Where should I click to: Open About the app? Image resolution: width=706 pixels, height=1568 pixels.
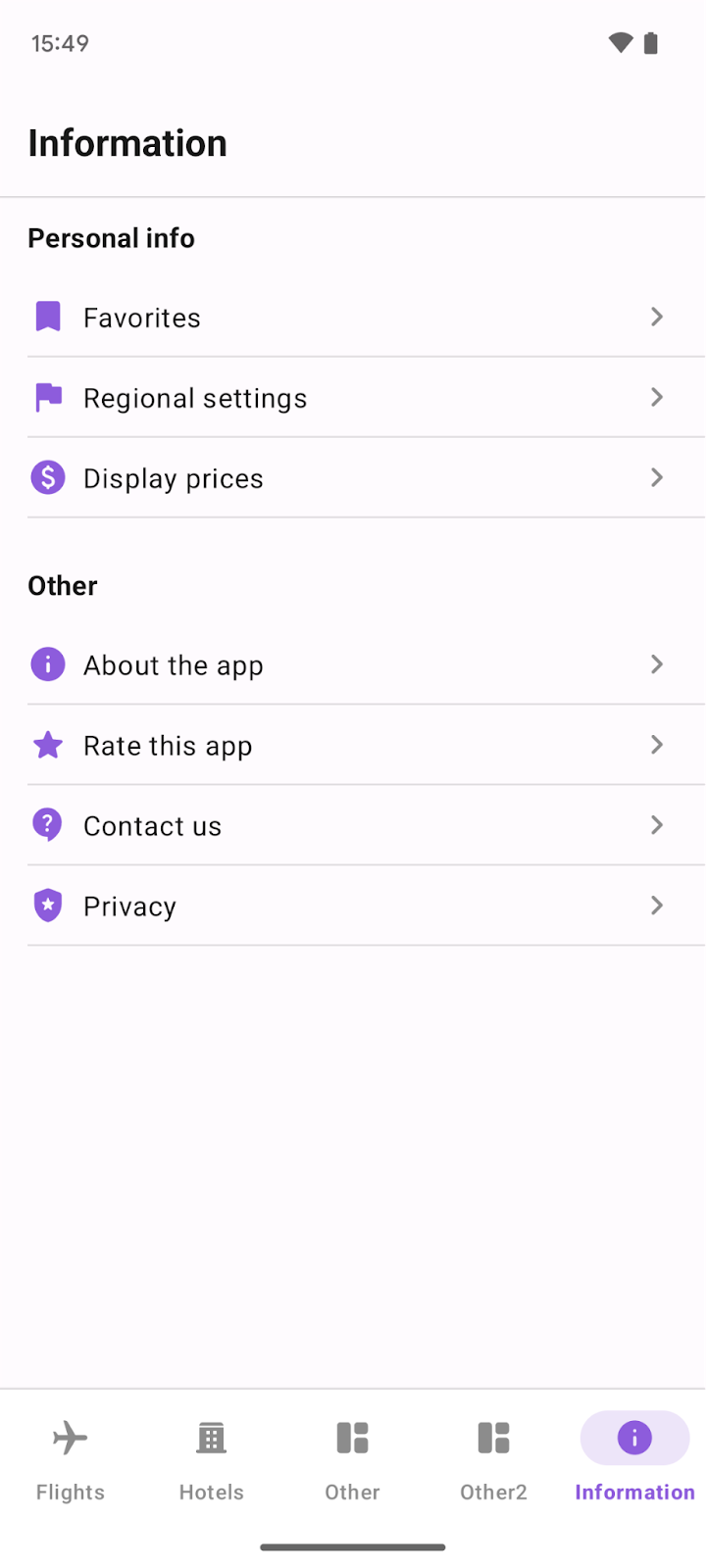point(353,664)
